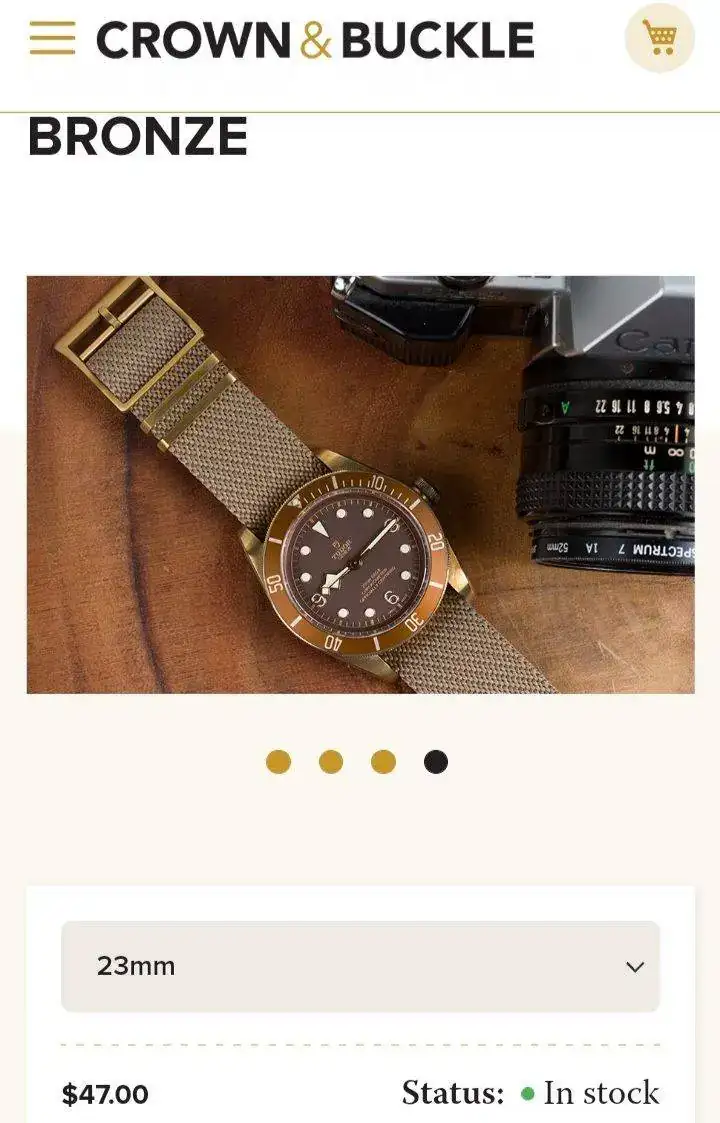Show the first product image dot
Image resolution: width=720 pixels, height=1123 pixels.
[x=278, y=762]
